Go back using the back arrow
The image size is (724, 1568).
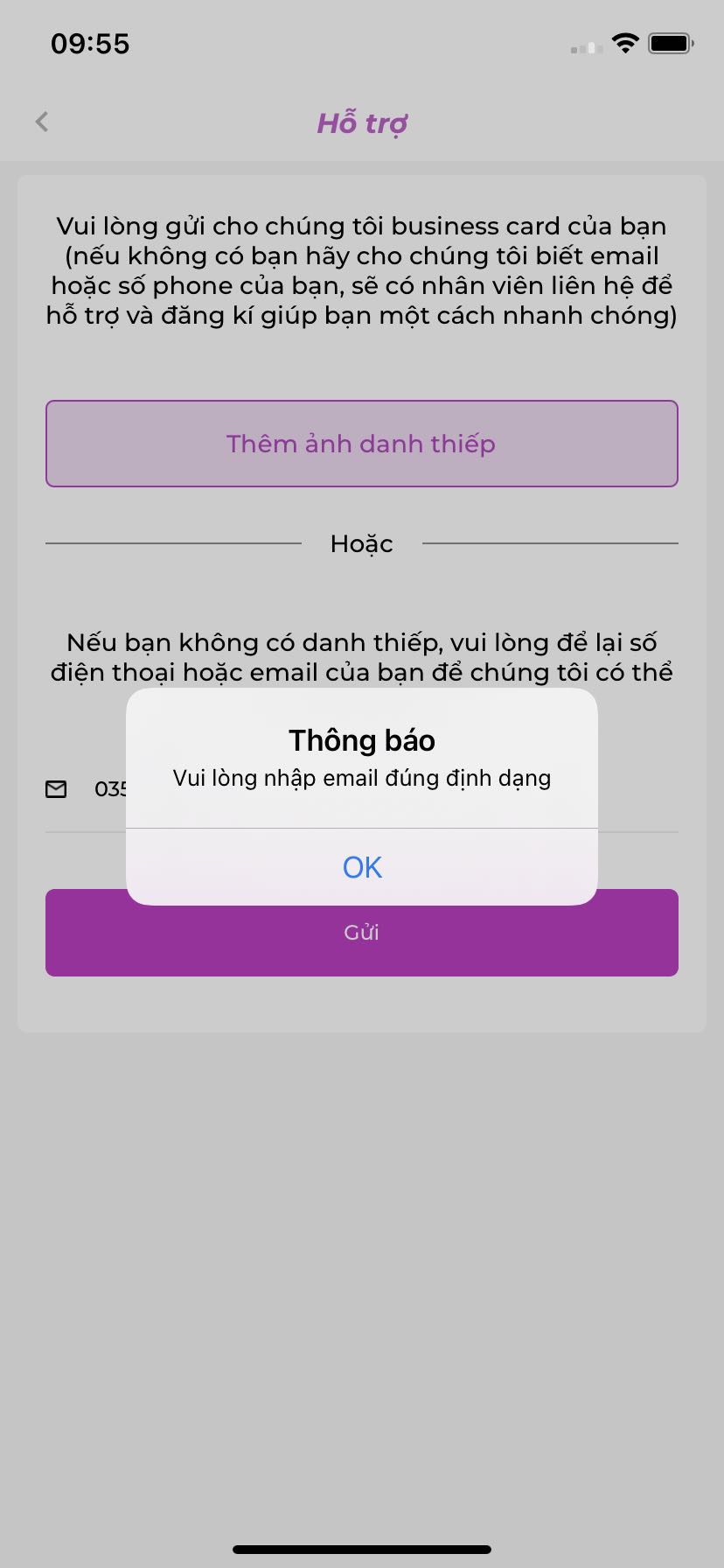pyautogui.click(x=42, y=122)
